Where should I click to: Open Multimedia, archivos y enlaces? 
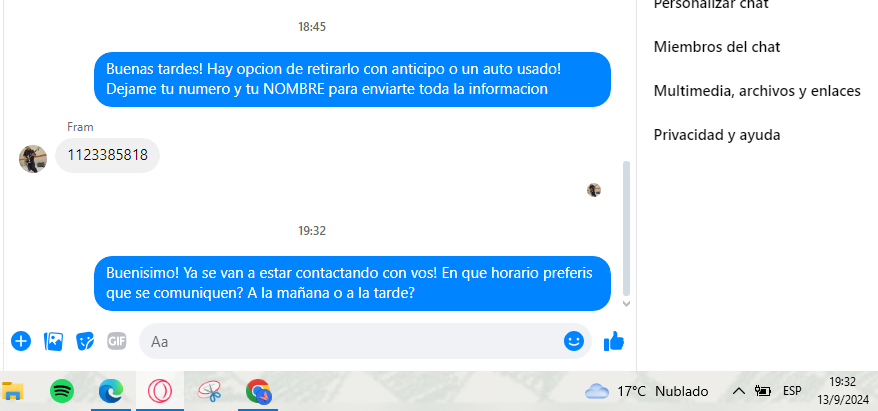coord(756,91)
